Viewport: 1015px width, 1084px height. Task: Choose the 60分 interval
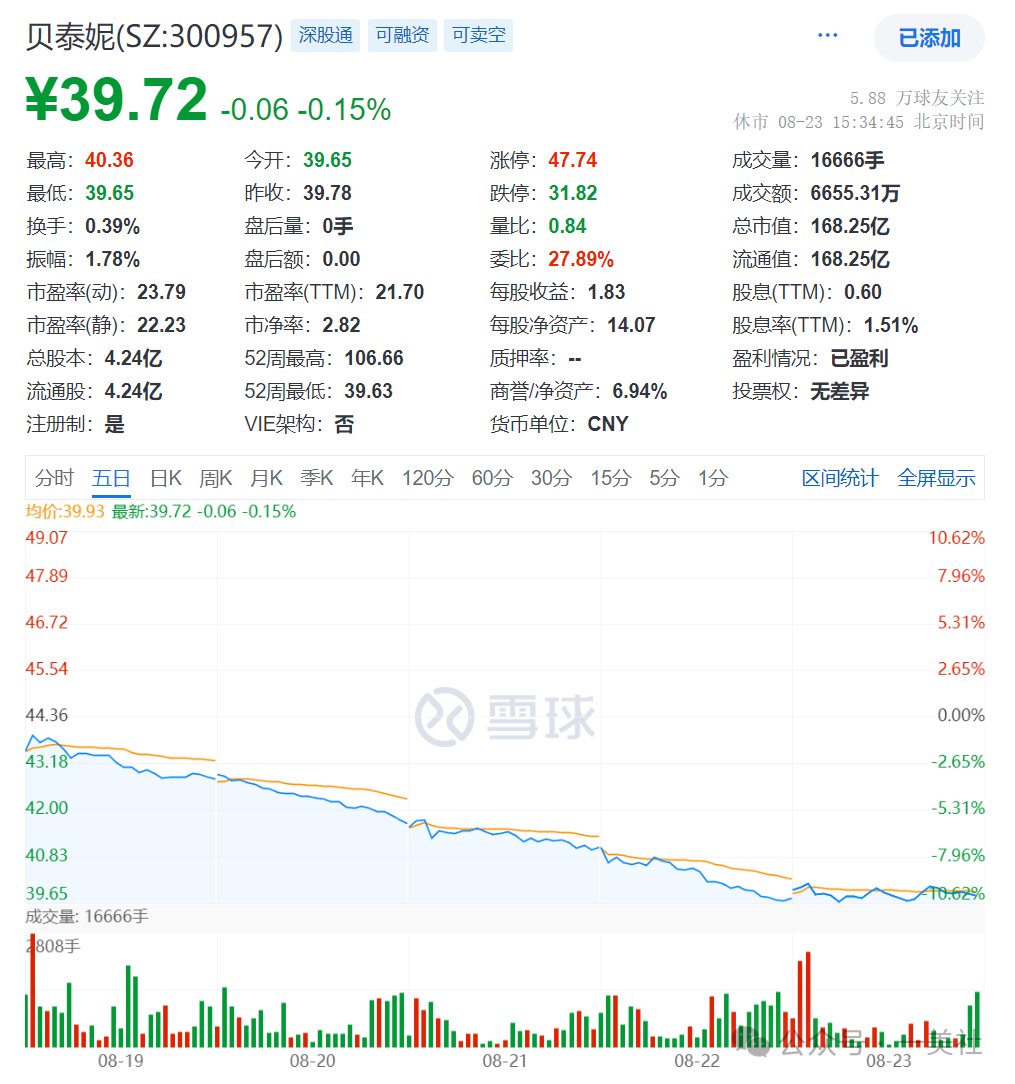pyautogui.click(x=491, y=478)
